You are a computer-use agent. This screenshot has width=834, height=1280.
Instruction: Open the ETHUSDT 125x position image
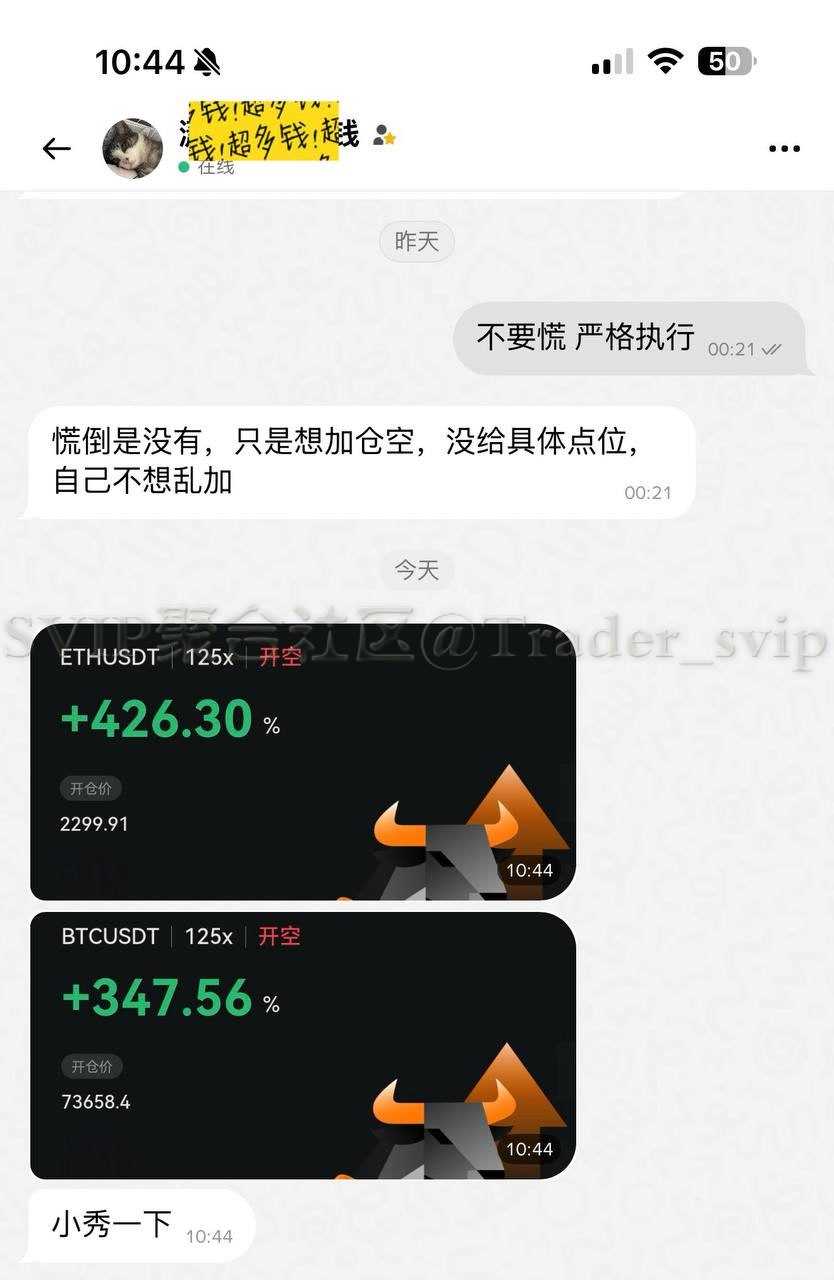click(303, 762)
